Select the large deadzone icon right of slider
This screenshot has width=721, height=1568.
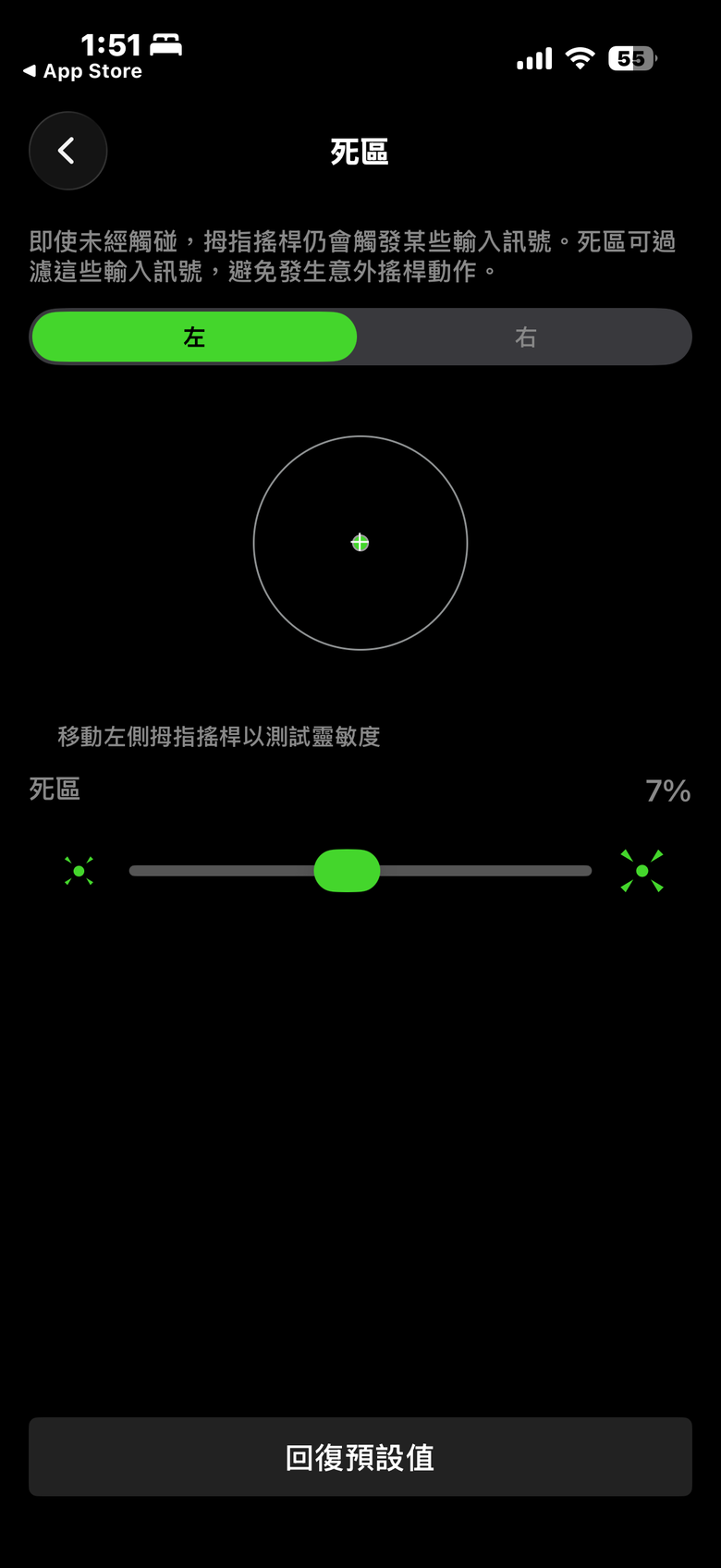(x=642, y=870)
